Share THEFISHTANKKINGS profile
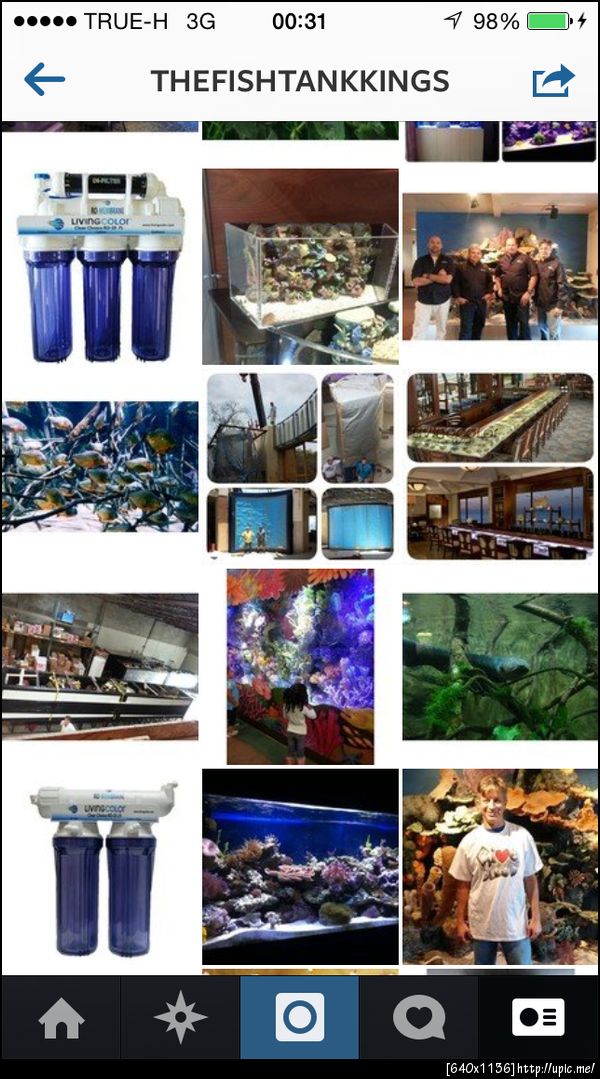 [553, 81]
